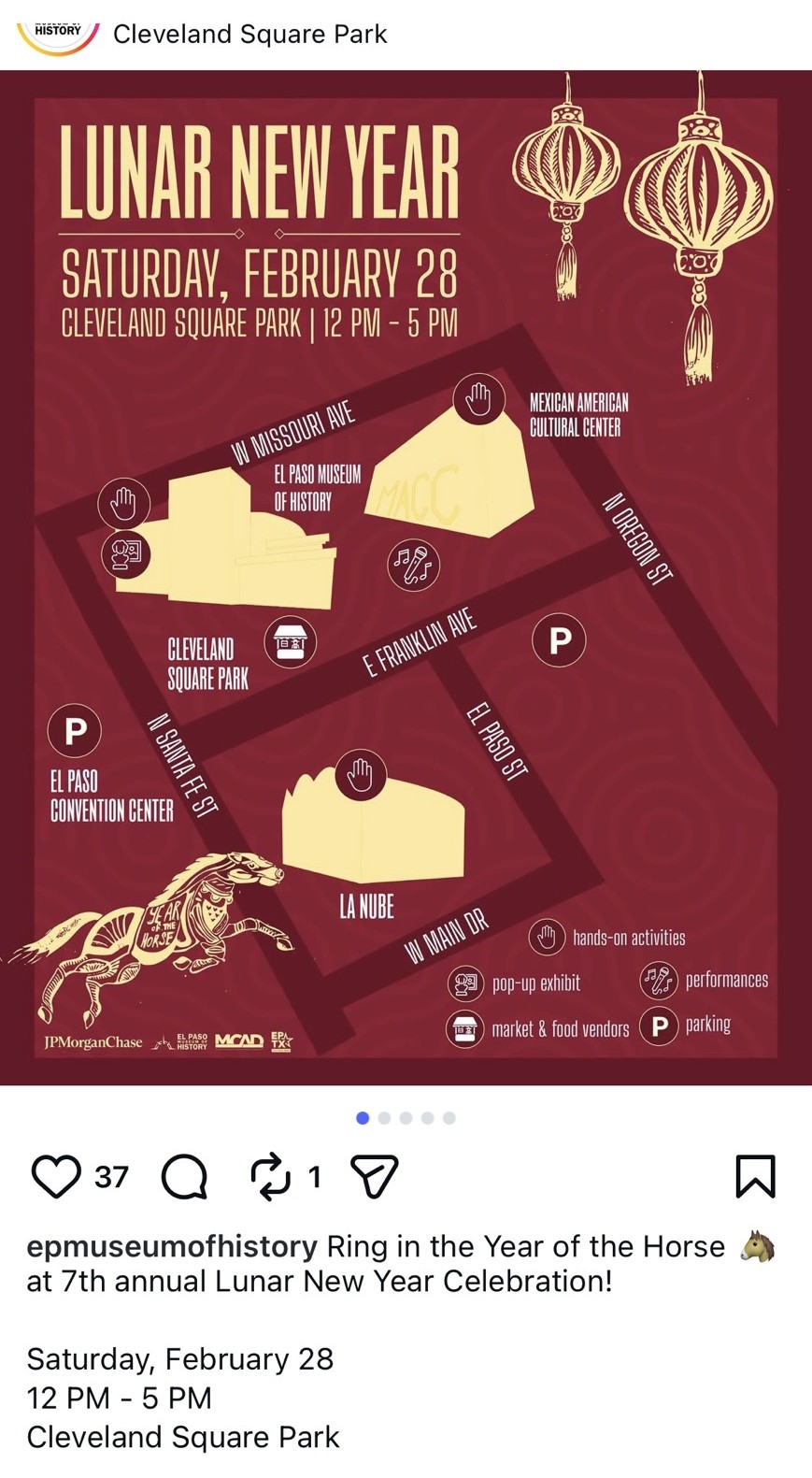Repost the Lunar New Year post
This screenshot has width=812, height=1478.
[271, 1176]
